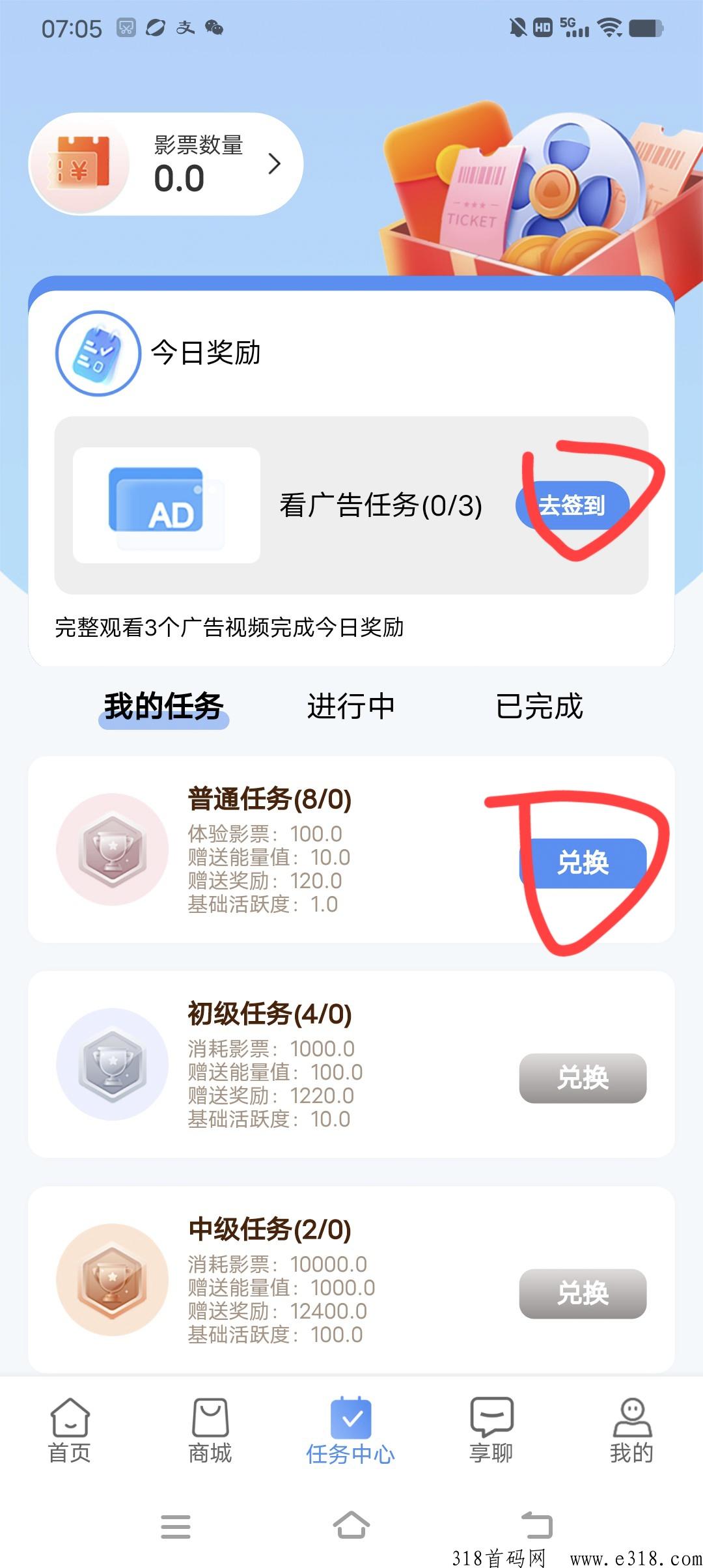Open the 商城 tab

pyautogui.click(x=210, y=1431)
